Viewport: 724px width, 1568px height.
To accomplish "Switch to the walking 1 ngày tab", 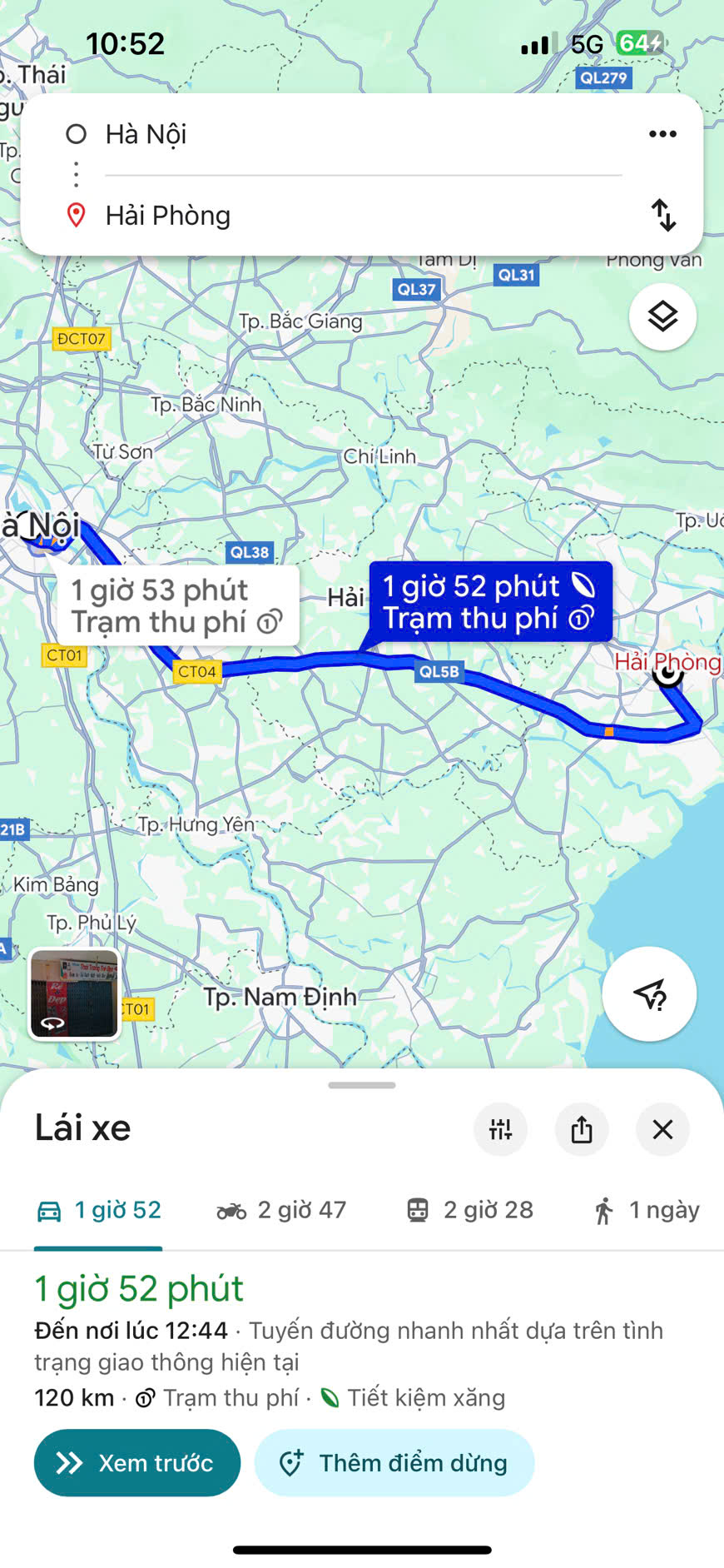I will [x=647, y=1210].
